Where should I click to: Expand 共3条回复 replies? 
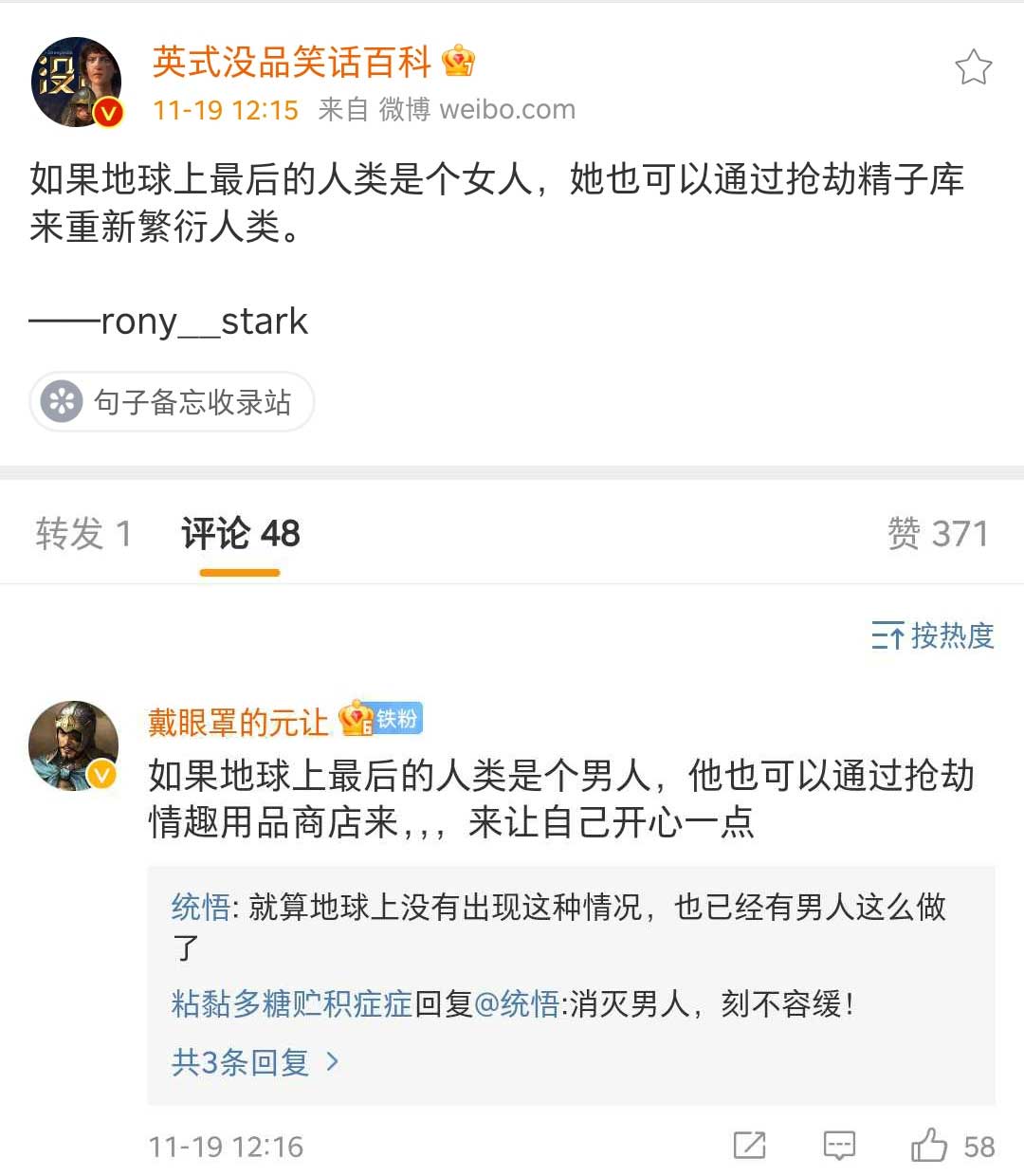tap(254, 1062)
